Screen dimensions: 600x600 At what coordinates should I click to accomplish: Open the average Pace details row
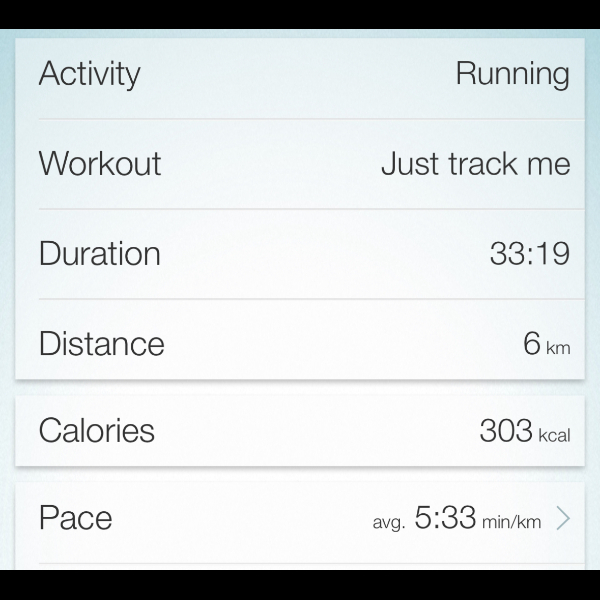coord(300,518)
